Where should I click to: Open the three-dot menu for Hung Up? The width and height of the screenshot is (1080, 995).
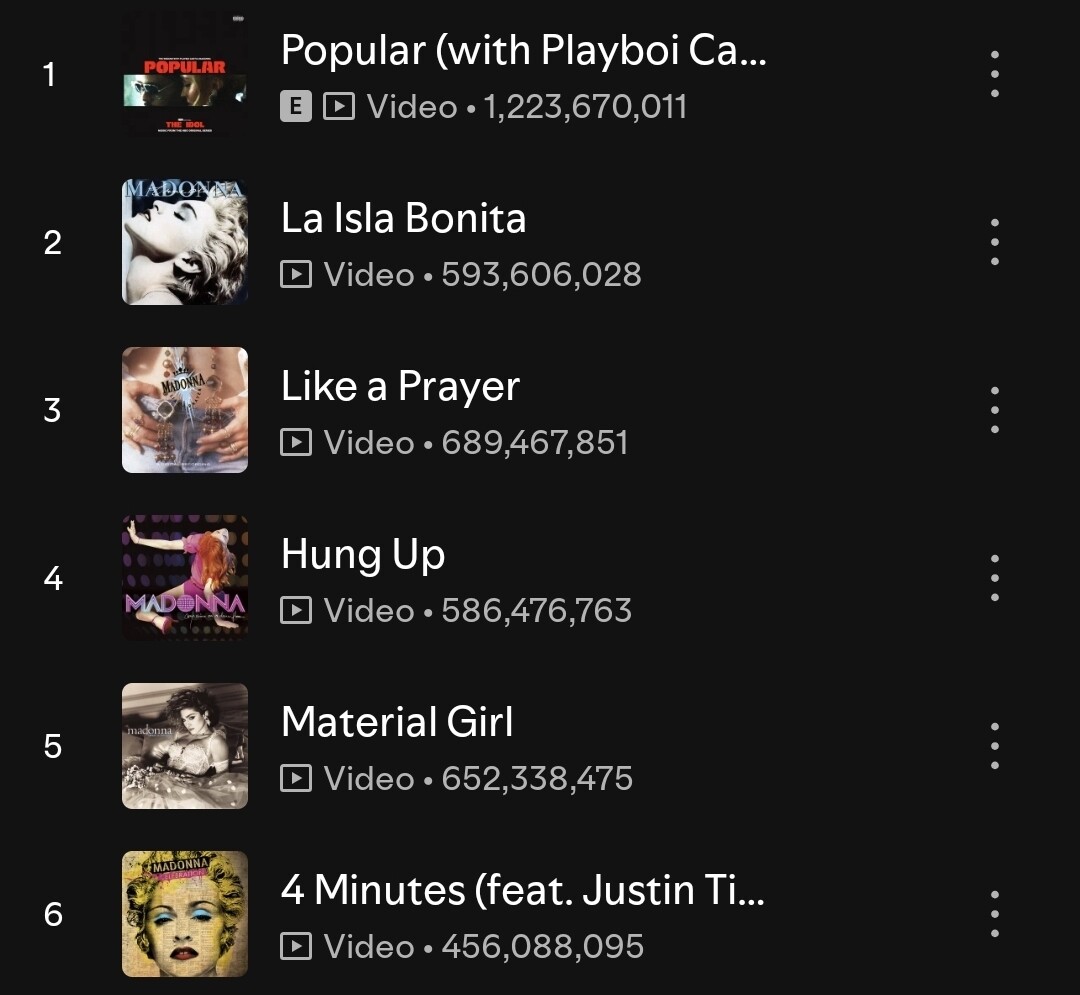(994, 578)
